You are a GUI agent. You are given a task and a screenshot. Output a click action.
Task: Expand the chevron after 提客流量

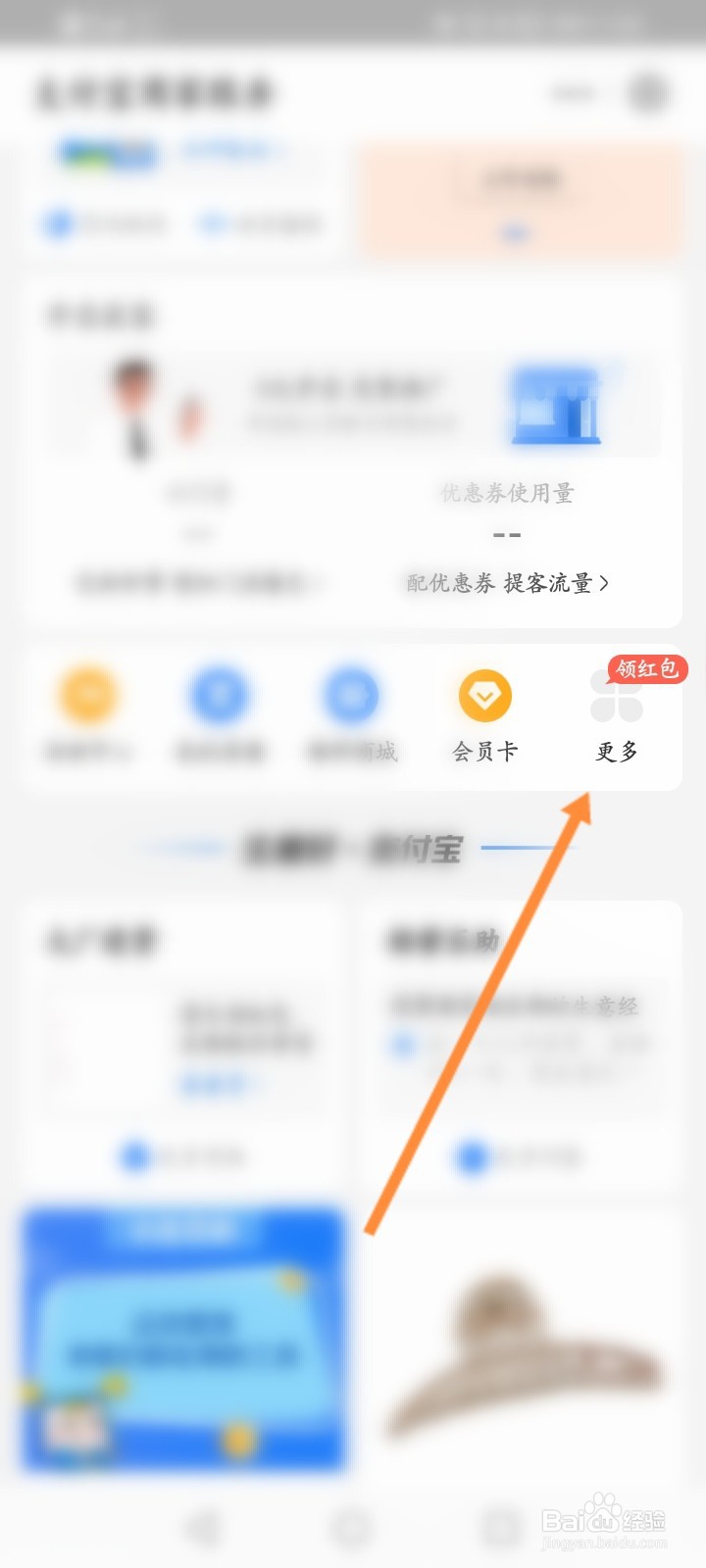tap(606, 582)
